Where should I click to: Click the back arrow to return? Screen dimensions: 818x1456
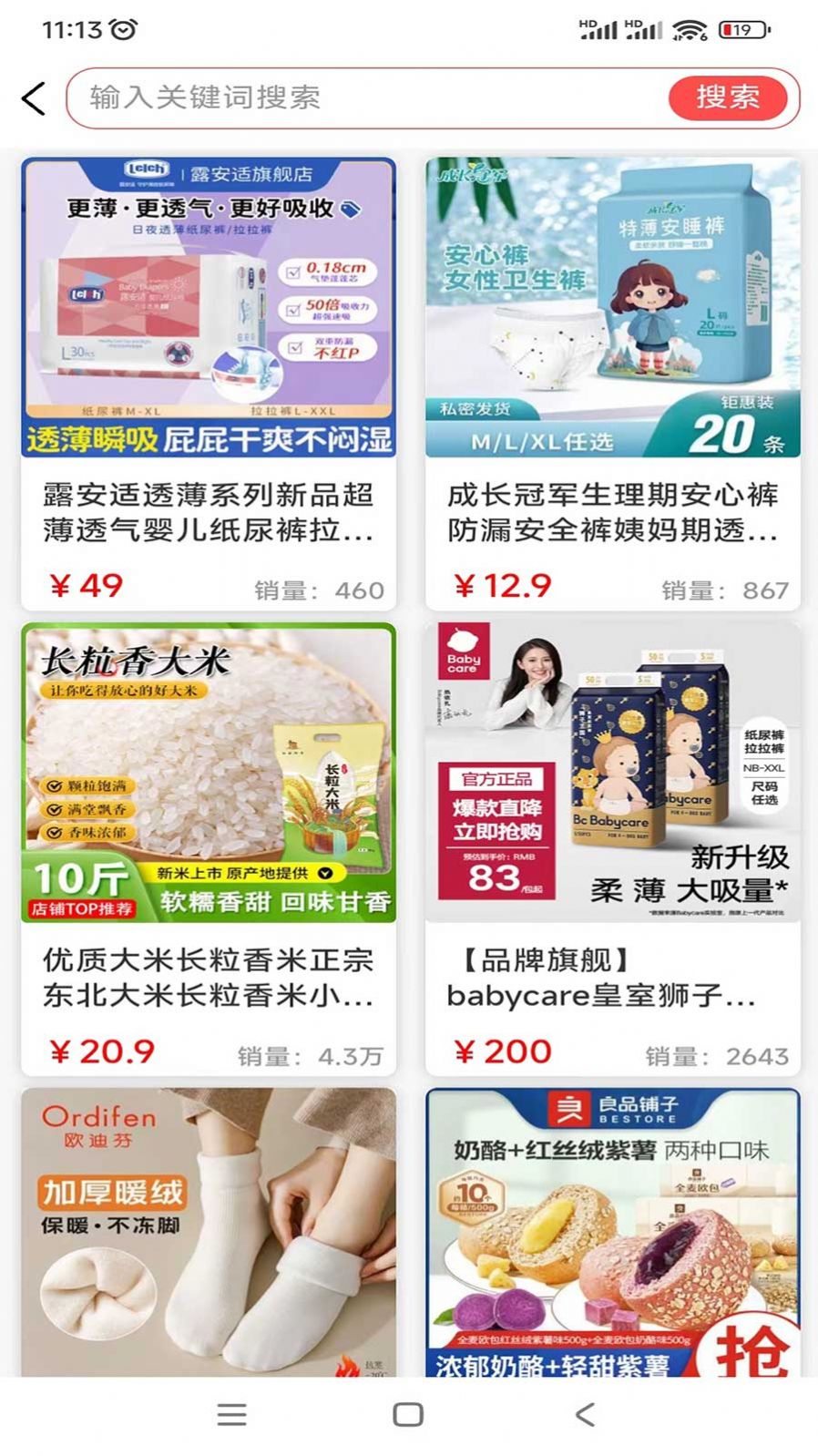coord(33,97)
